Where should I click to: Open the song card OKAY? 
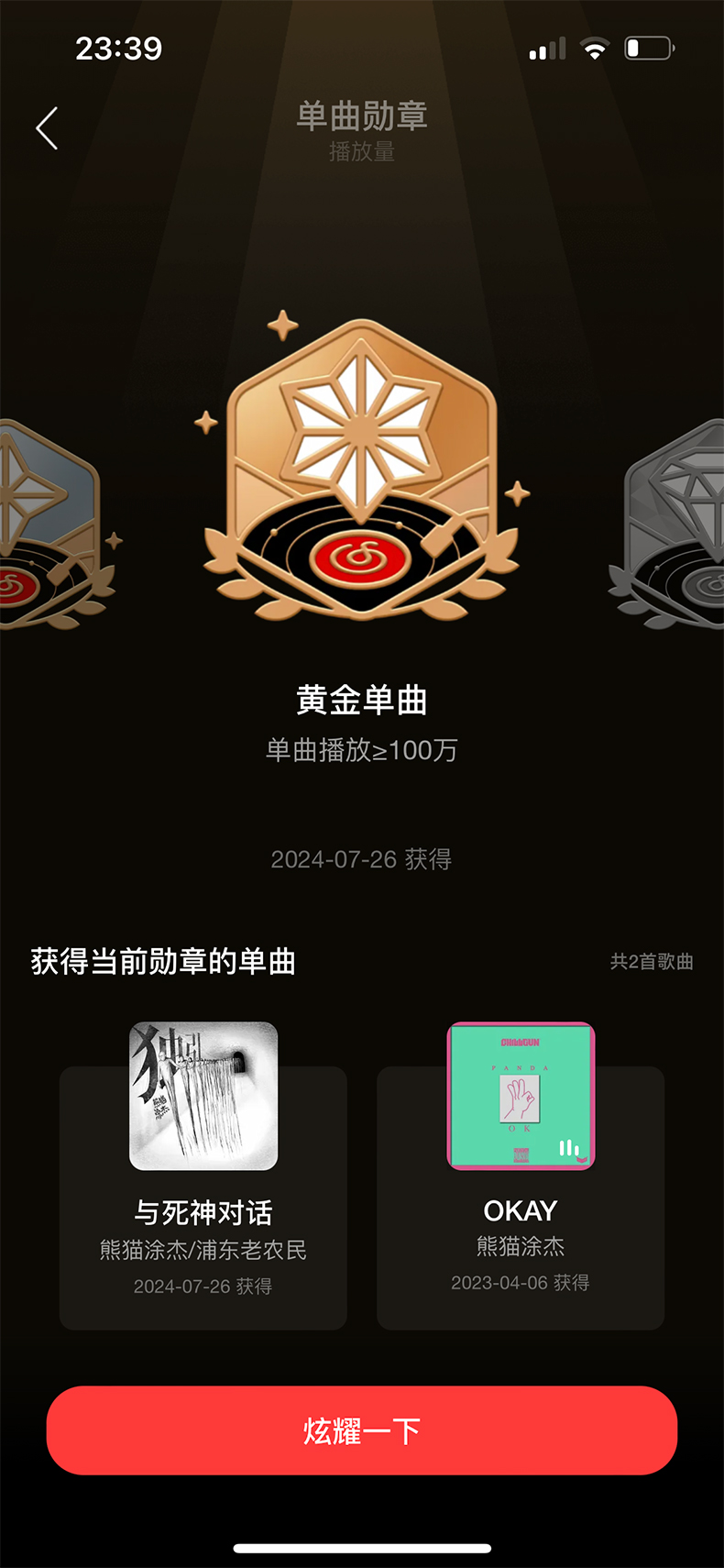point(521,1192)
